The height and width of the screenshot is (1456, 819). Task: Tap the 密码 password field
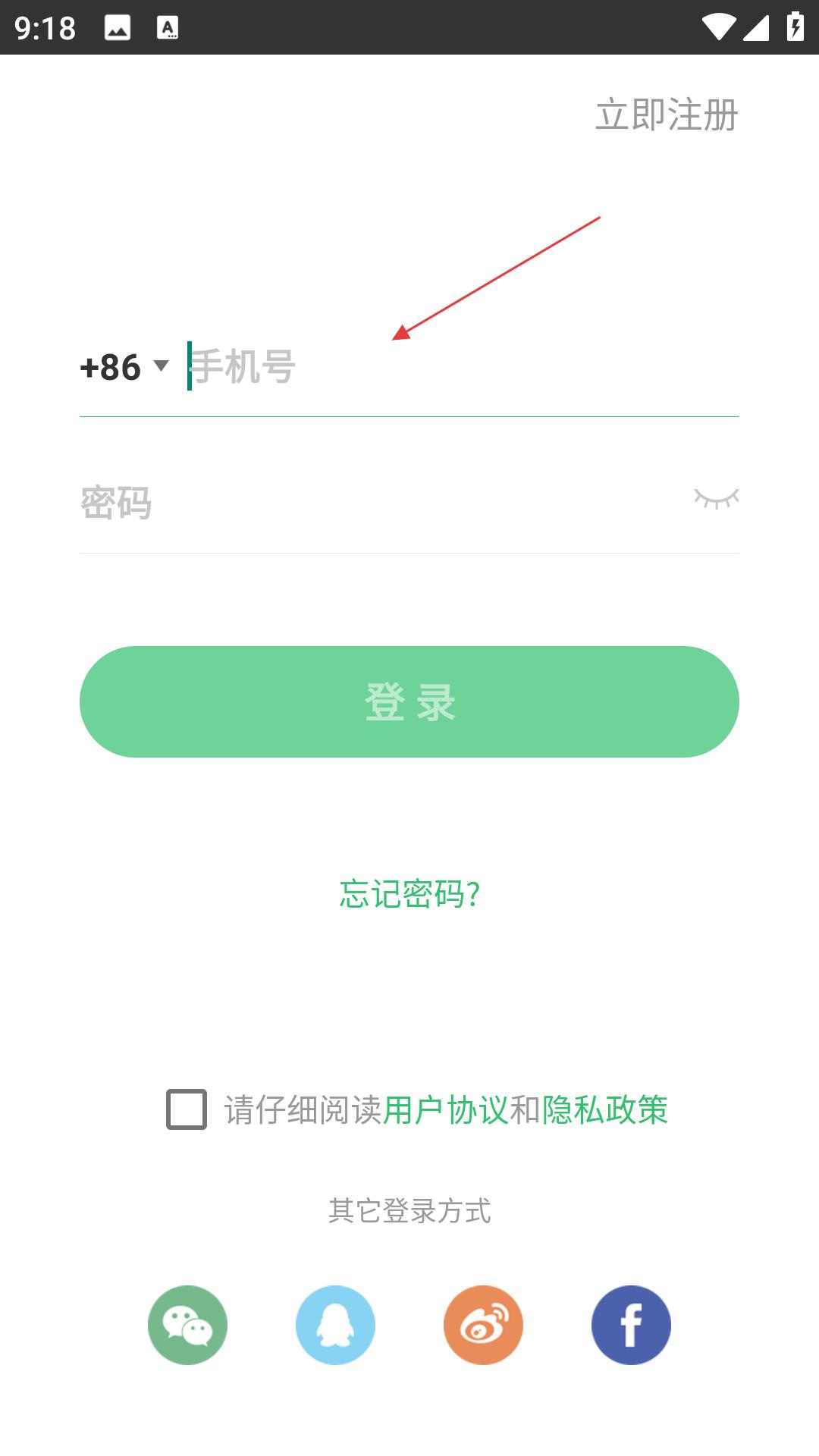383,502
